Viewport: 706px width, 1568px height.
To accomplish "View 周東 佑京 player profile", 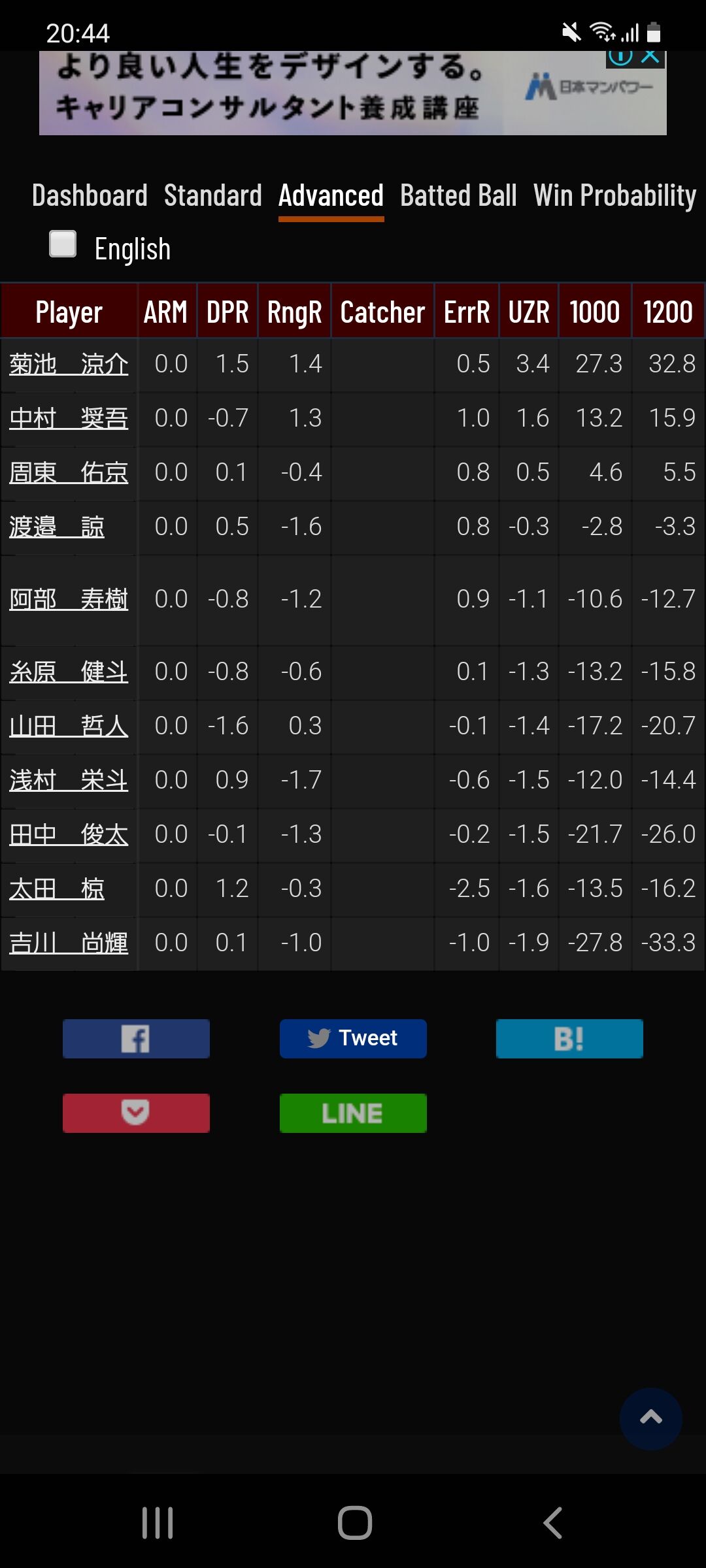I will [x=69, y=473].
